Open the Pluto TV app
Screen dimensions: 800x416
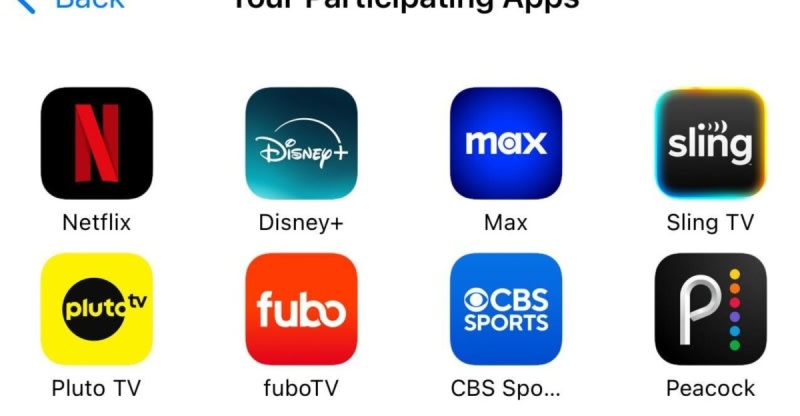[97, 309]
